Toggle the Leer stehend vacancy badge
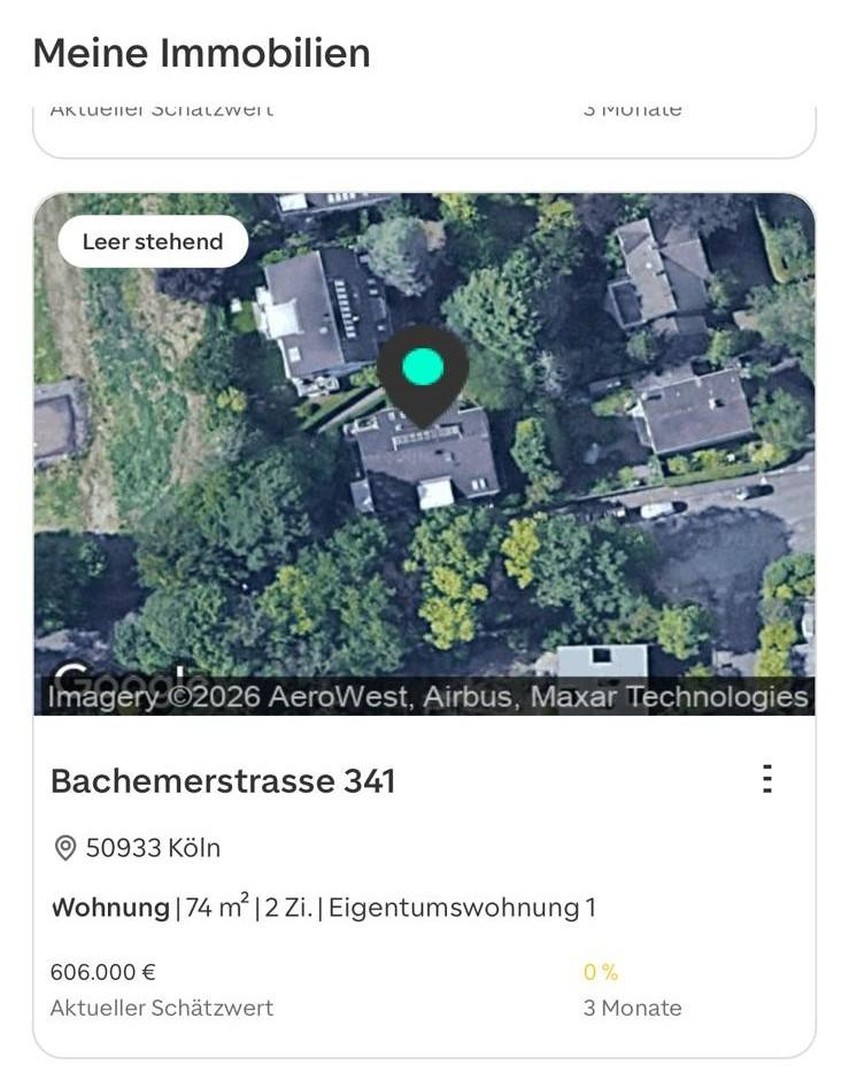The height and width of the screenshot is (1080, 849). [152, 241]
